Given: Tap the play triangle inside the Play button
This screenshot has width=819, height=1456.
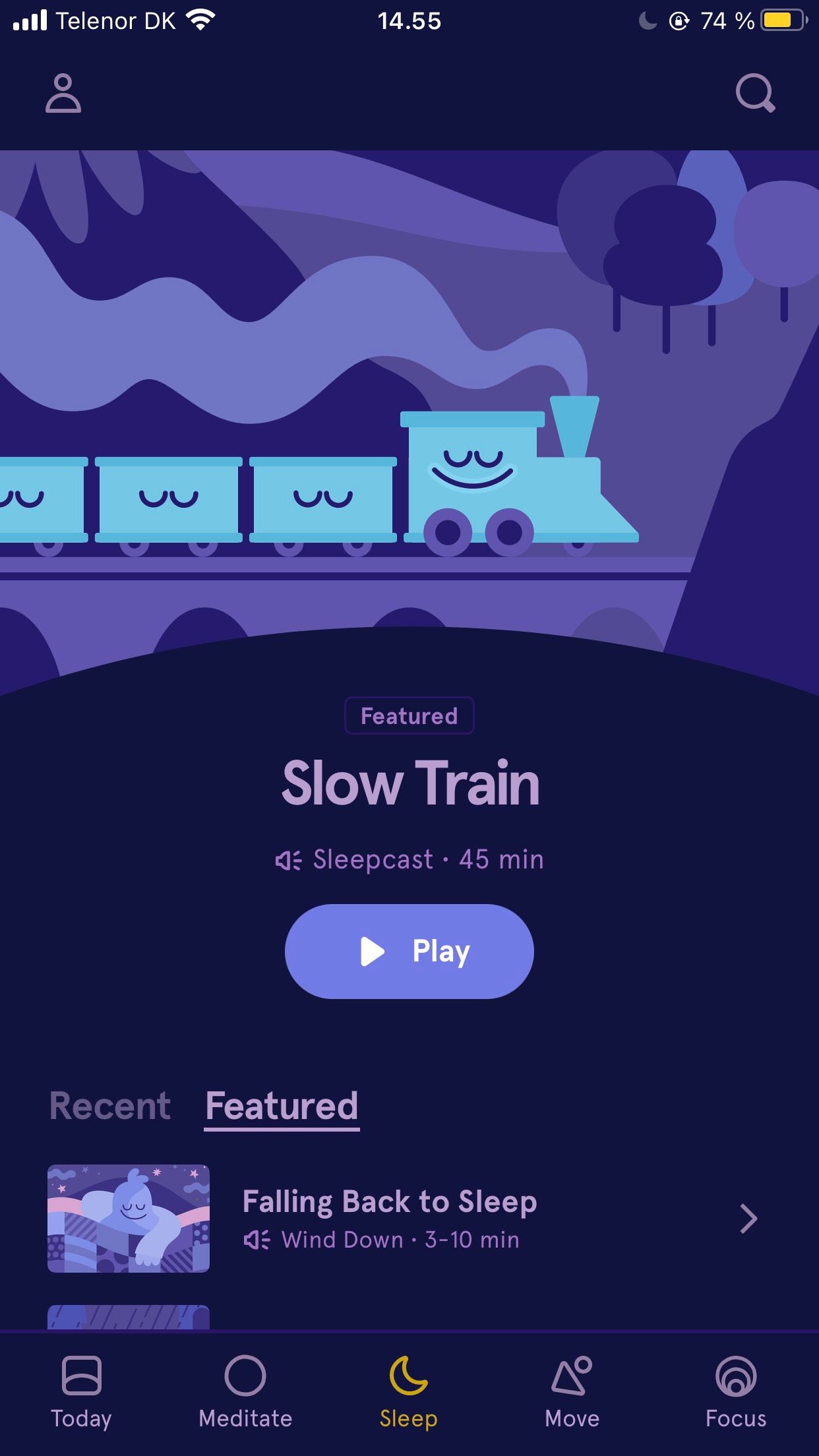Looking at the screenshot, I should tap(373, 951).
